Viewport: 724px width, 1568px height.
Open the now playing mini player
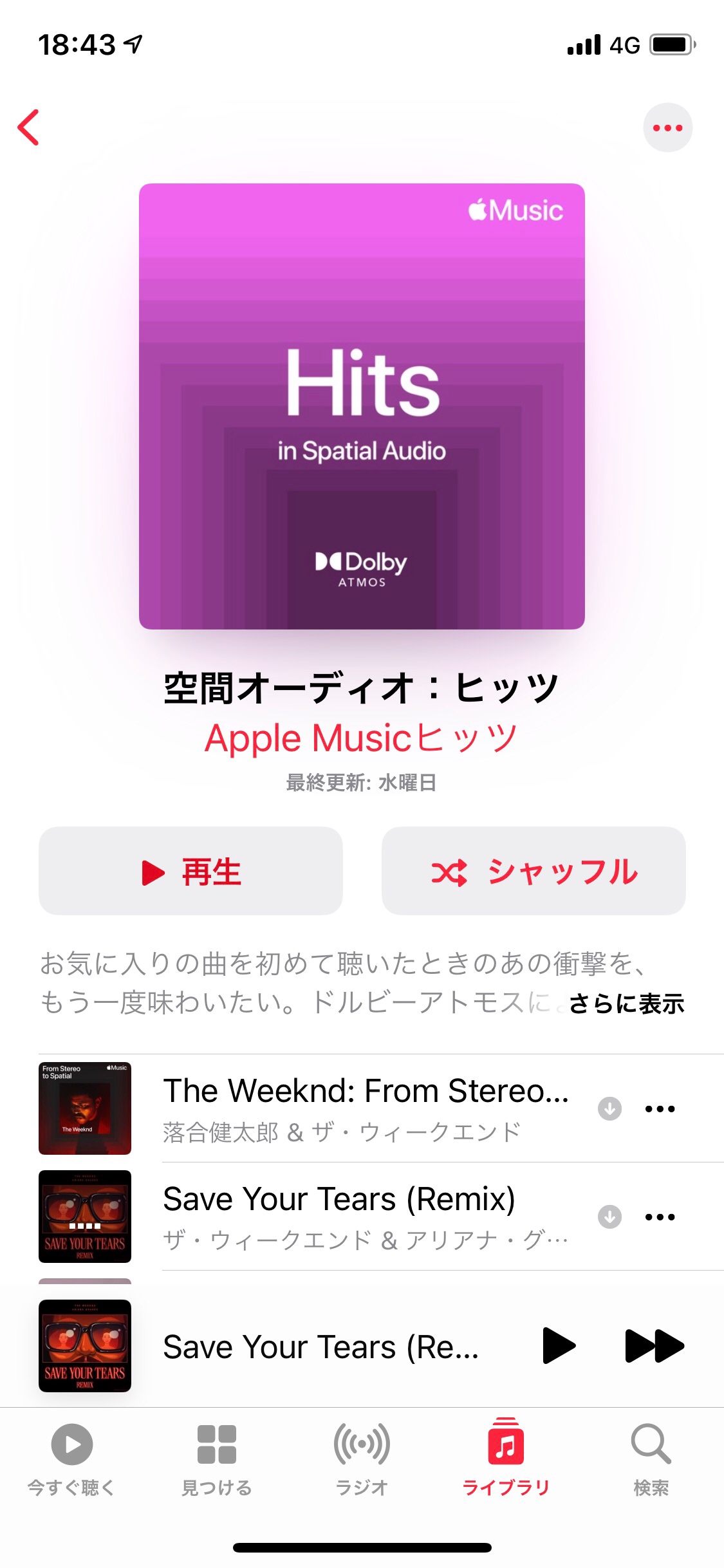coord(320,1347)
